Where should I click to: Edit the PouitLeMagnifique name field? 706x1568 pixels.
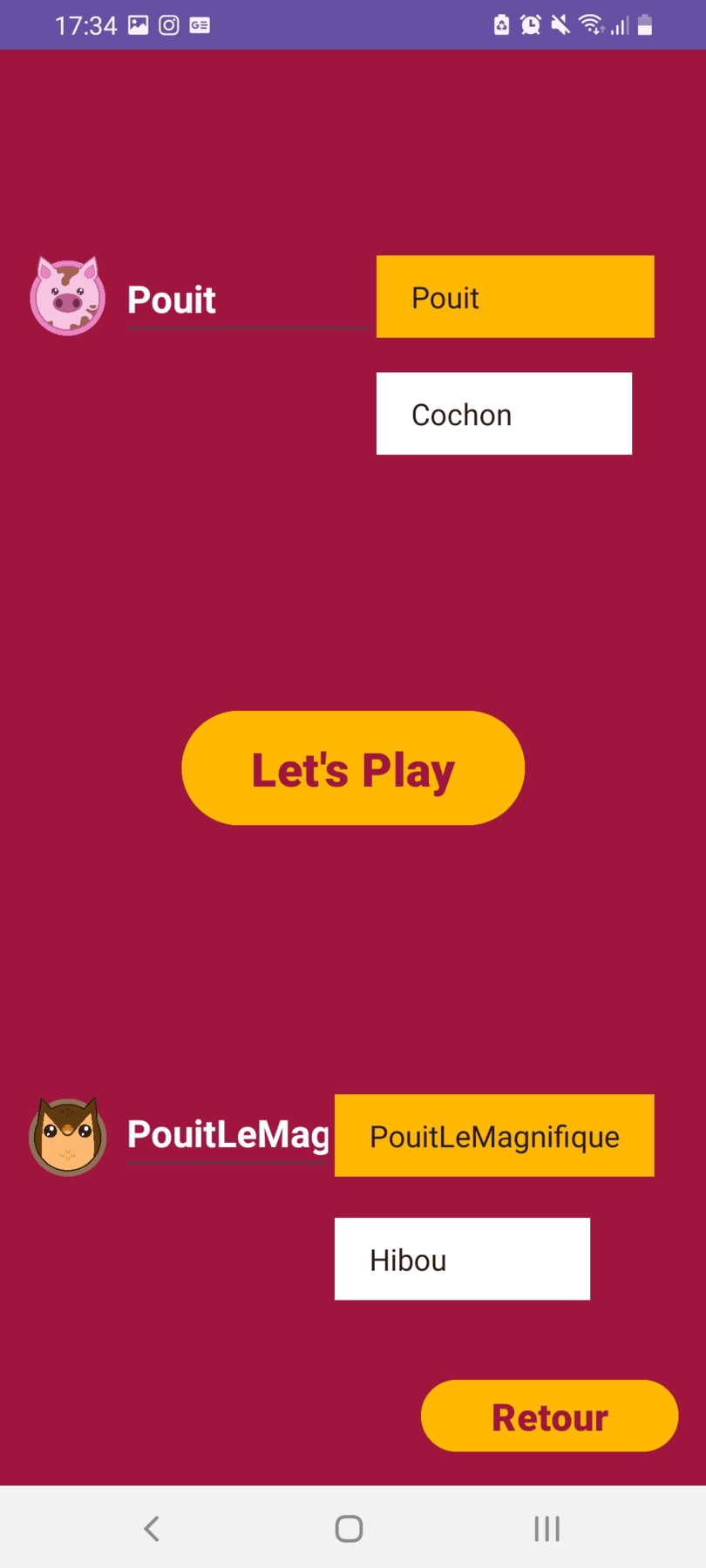click(x=228, y=1135)
